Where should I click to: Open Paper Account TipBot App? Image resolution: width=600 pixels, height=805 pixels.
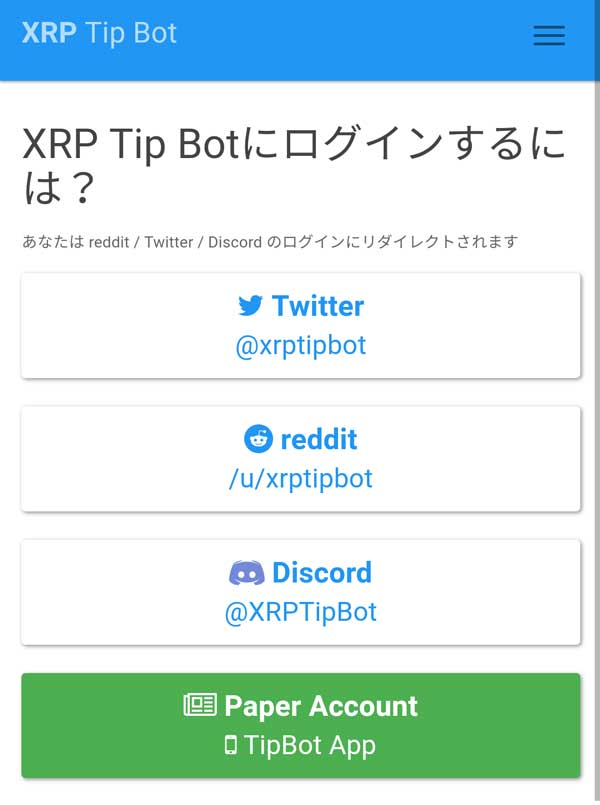(x=300, y=725)
